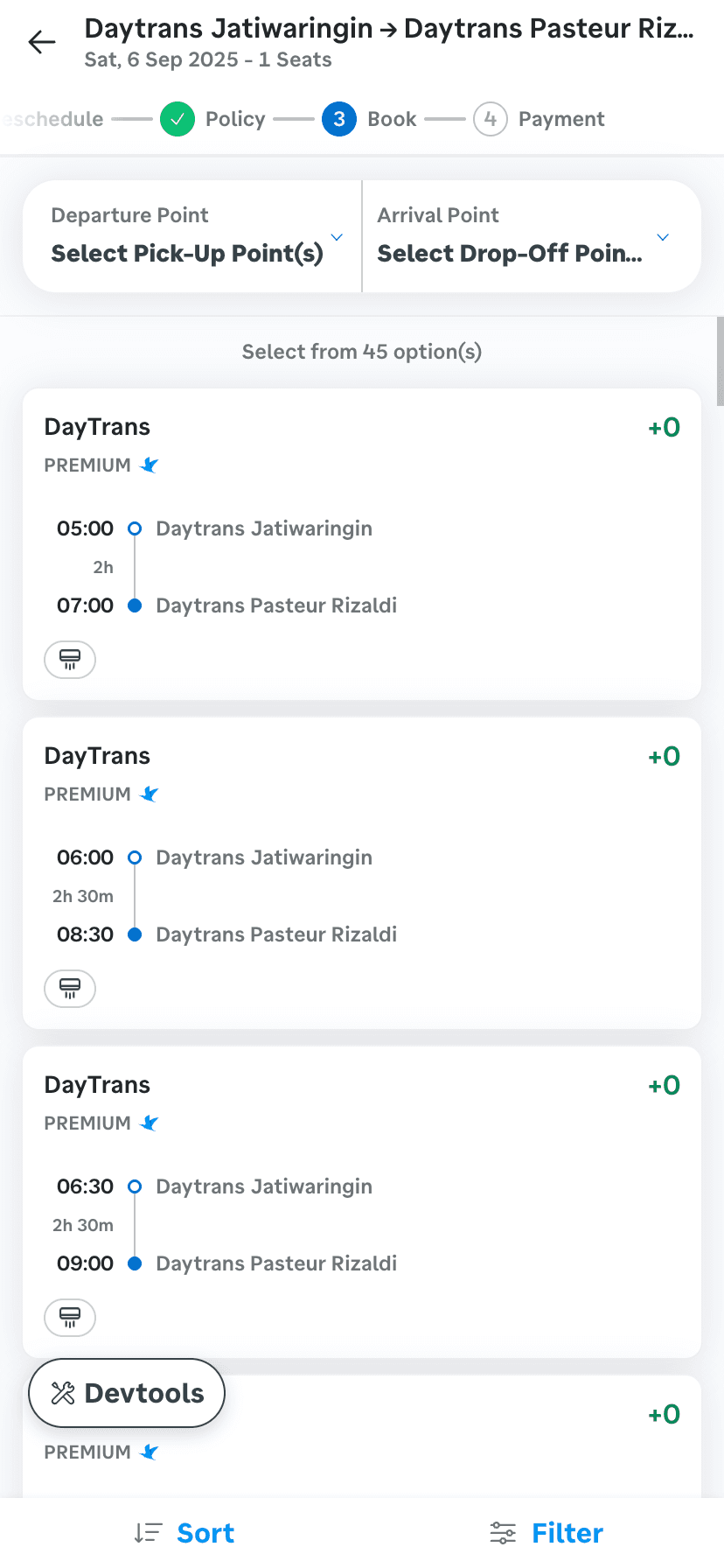Click the Book step circle labeled 3
The height and width of the screenshot is (1568, 724).
pyautogui.click(x=339, y=119)
